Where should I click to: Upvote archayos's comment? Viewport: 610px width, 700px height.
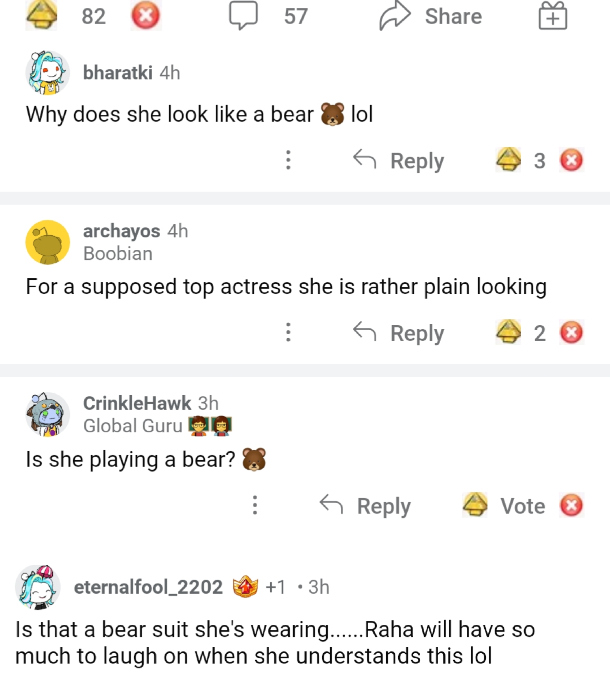pyautogui.click(x=508, y=332)
